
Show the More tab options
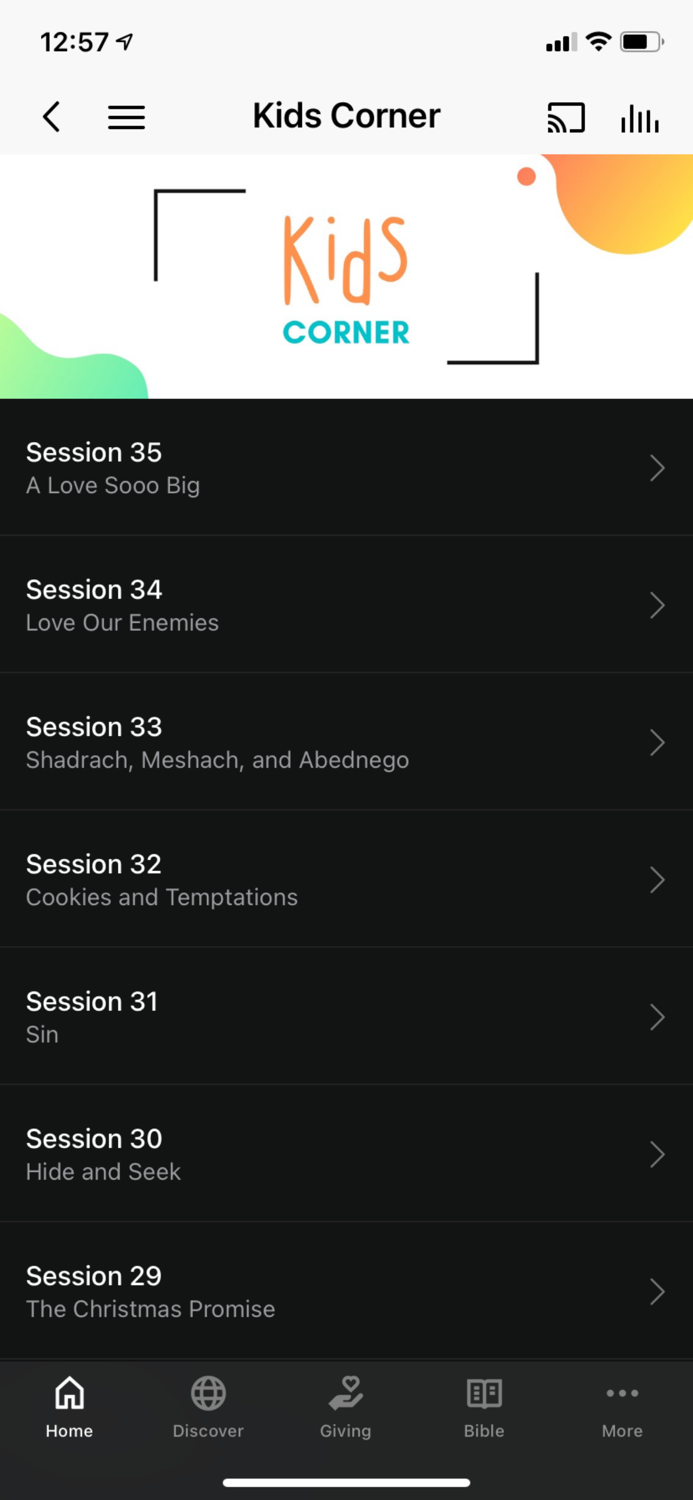622,1407
